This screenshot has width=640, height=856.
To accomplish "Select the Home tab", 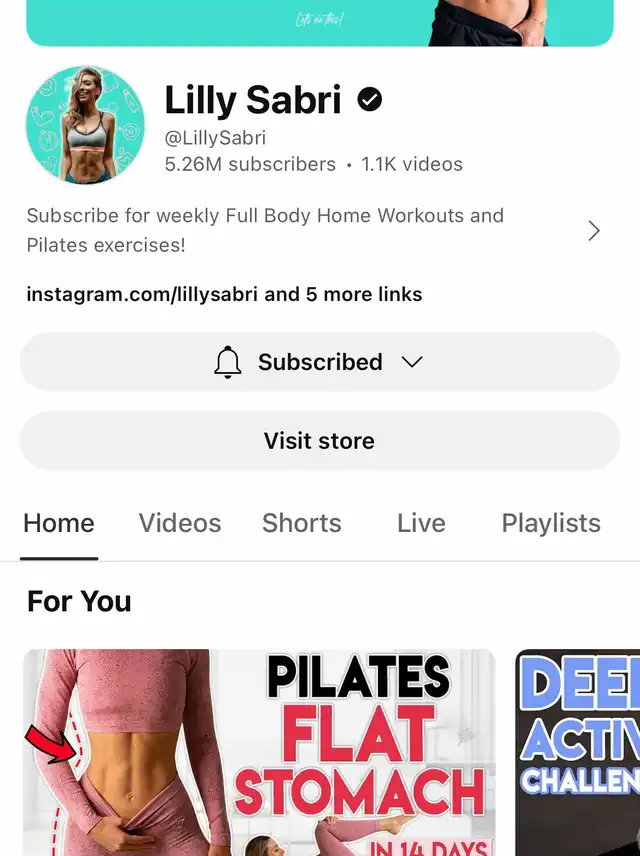I will pos(59,523).
